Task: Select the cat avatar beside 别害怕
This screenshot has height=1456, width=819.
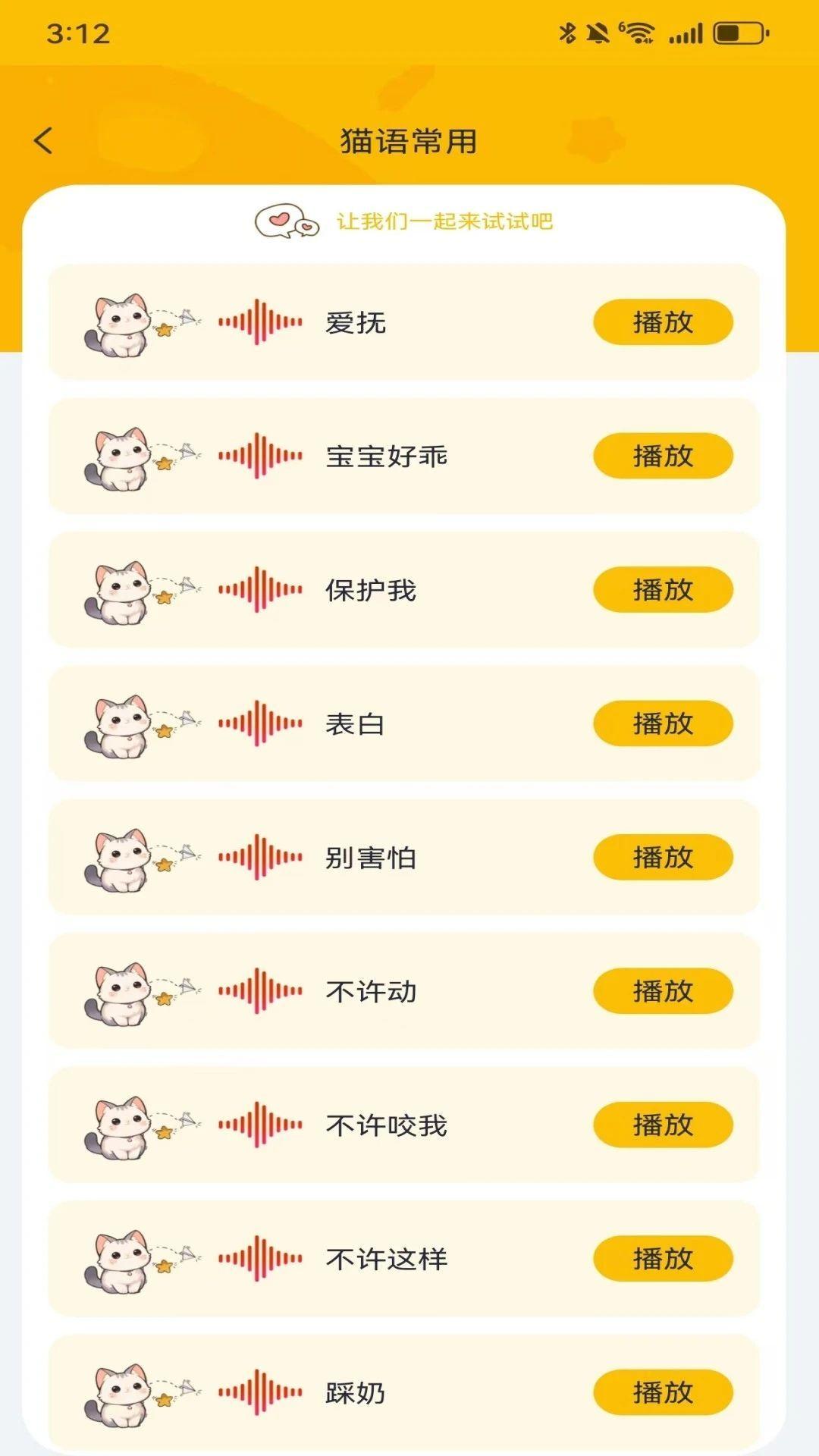Action: [x=121, y=857]
